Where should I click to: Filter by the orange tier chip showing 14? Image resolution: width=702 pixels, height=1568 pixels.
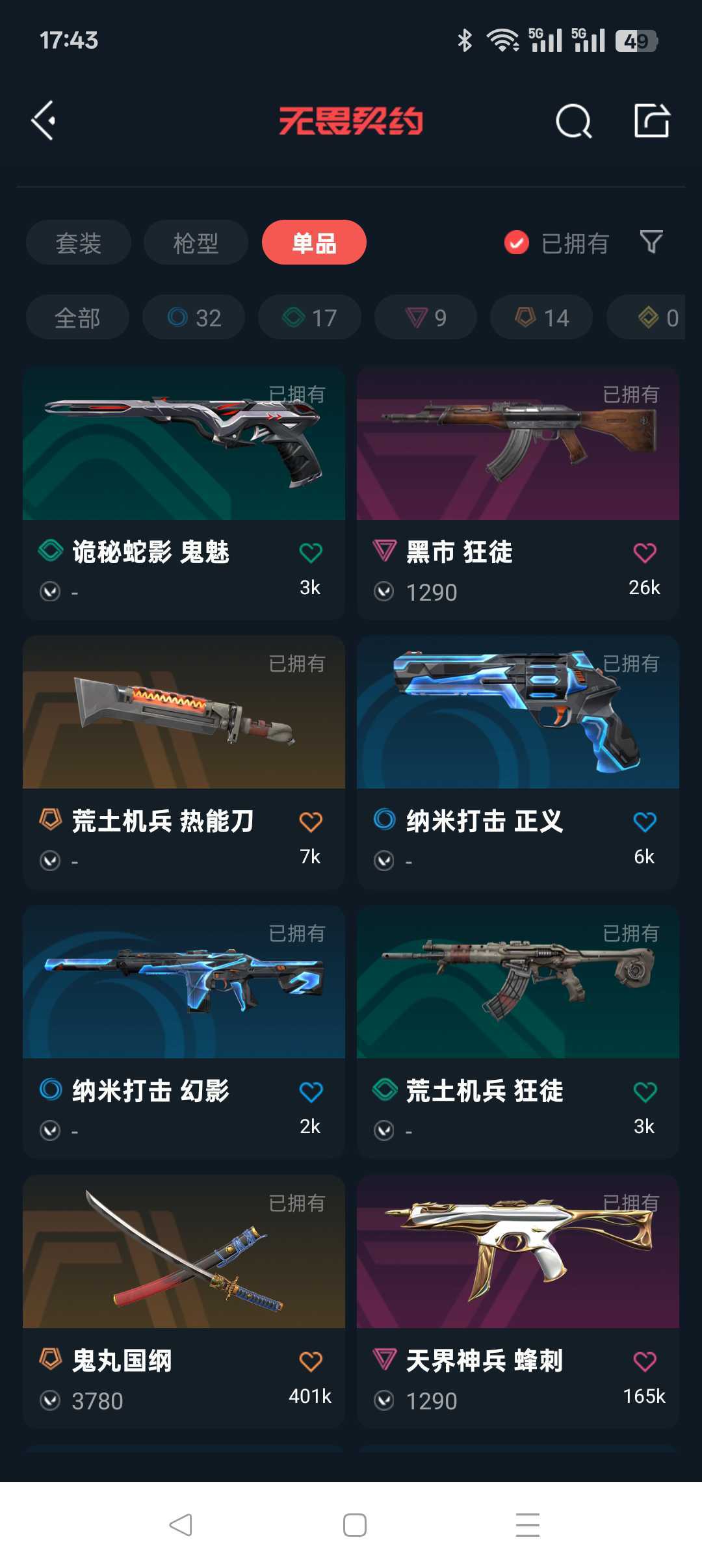(x=541, y=317)
